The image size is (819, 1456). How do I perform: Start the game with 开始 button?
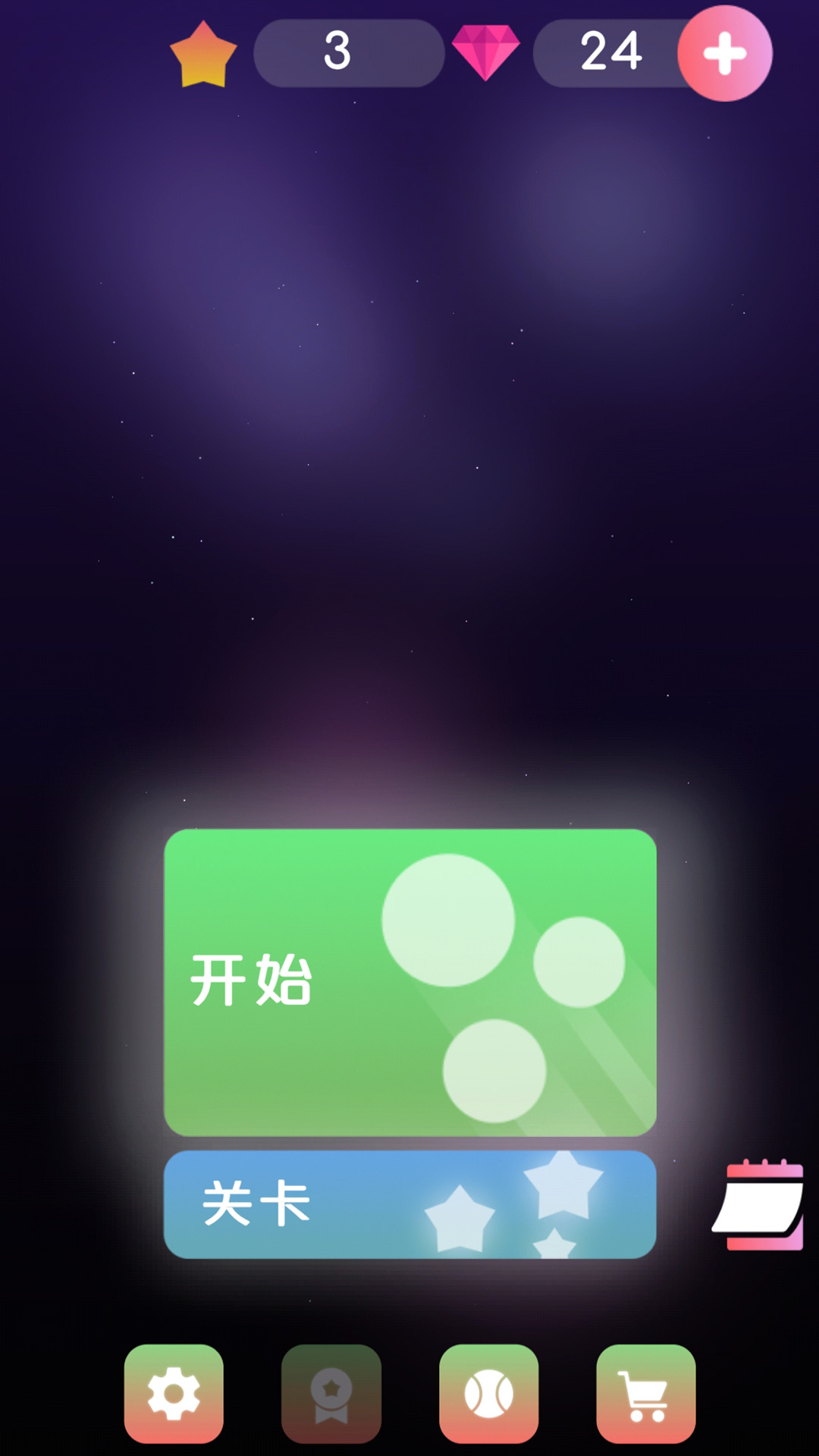pyautogui.click(x=409, y=982)
